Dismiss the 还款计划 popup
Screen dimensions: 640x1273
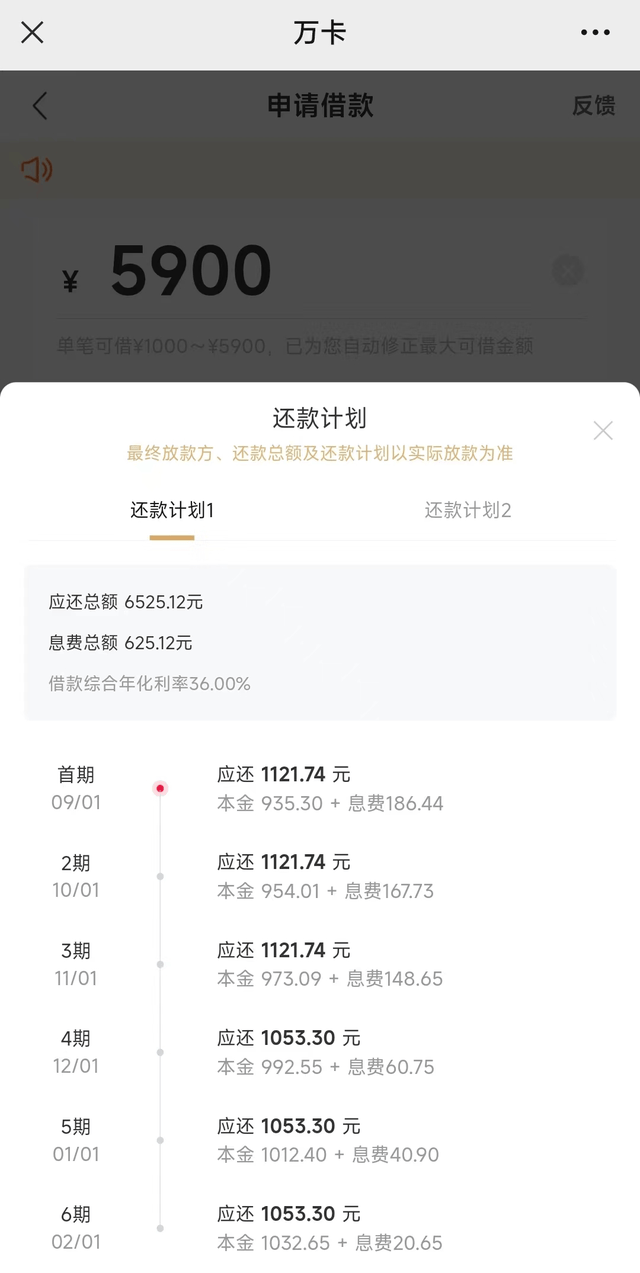click(x=603, y=431)
